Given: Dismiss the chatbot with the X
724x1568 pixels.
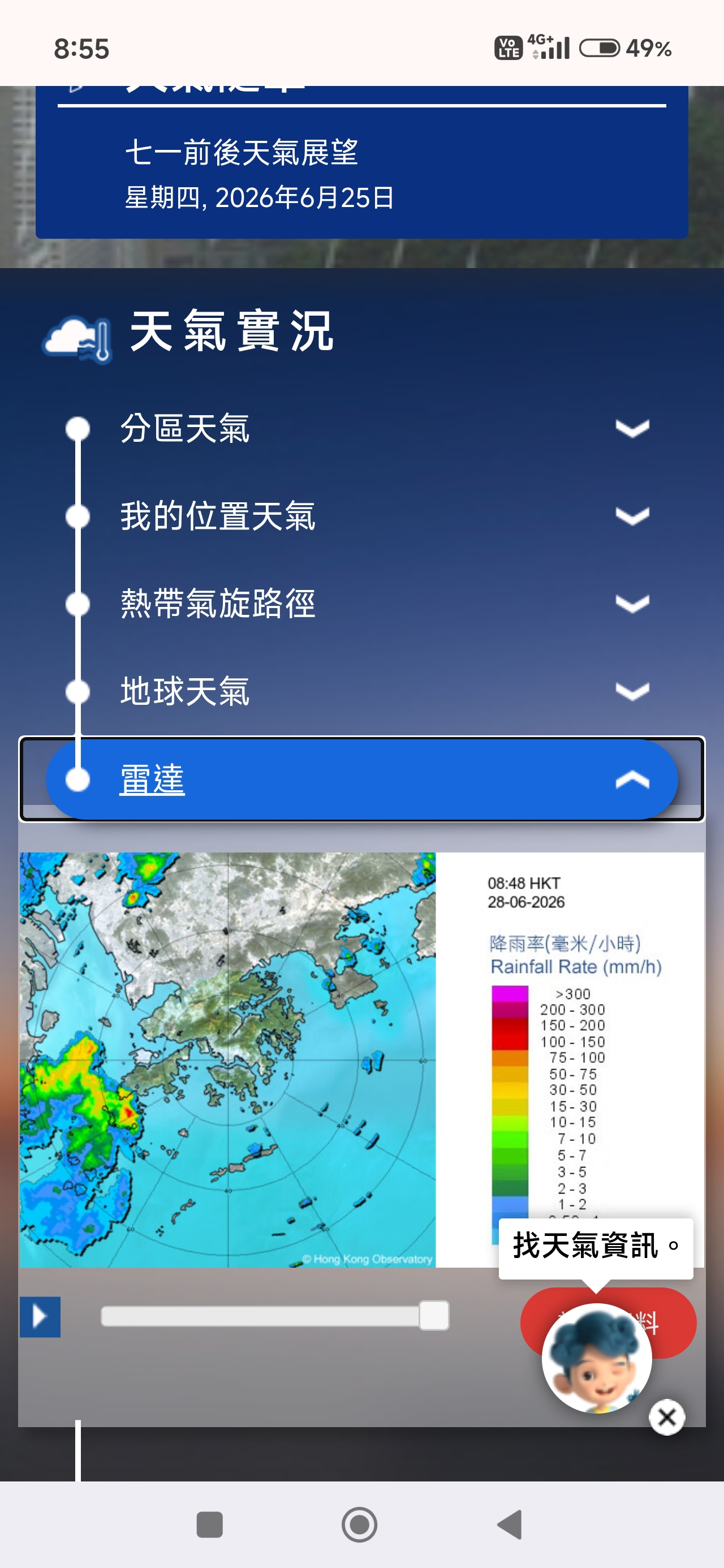Looking at the screenshot, I should click(667, 1417).
